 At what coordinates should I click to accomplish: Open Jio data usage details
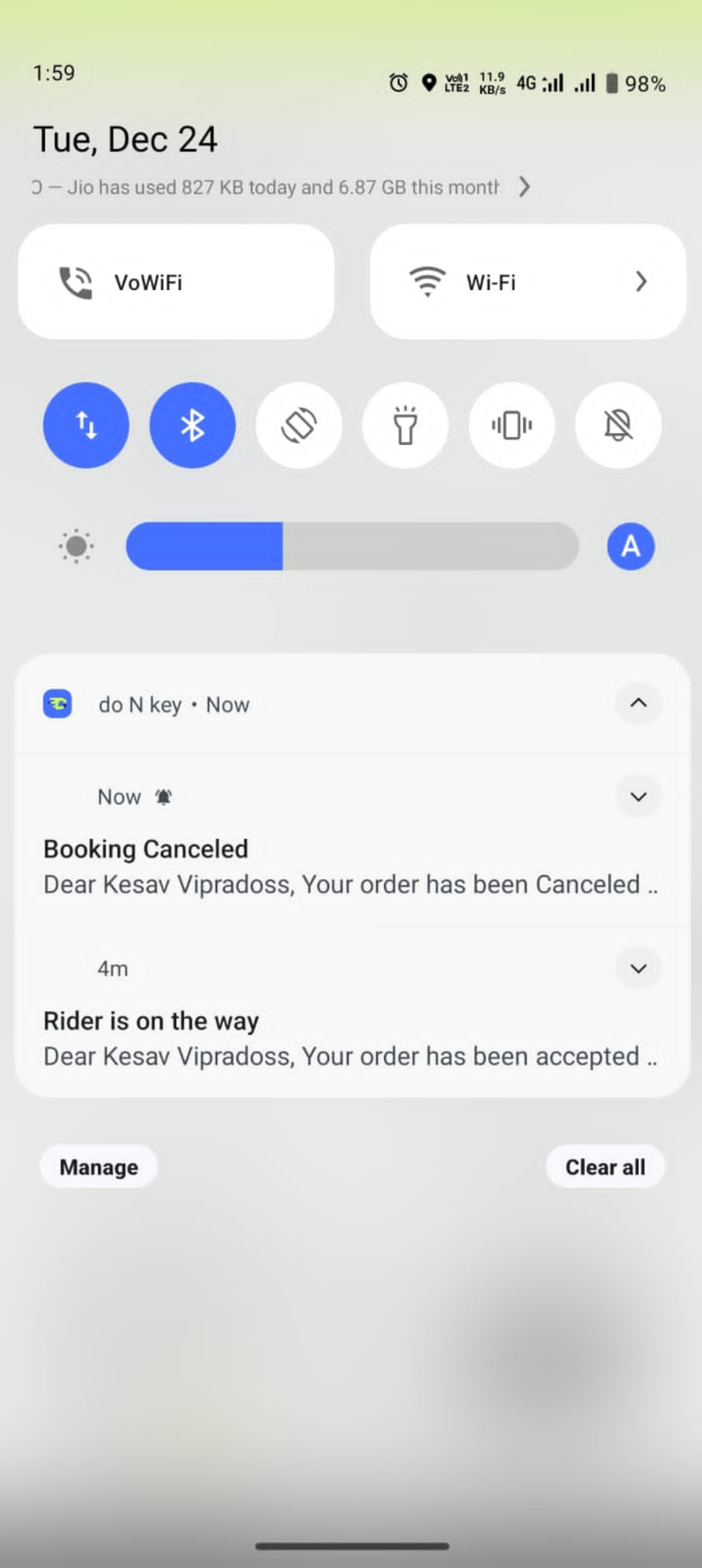click(x=281, y=187)
